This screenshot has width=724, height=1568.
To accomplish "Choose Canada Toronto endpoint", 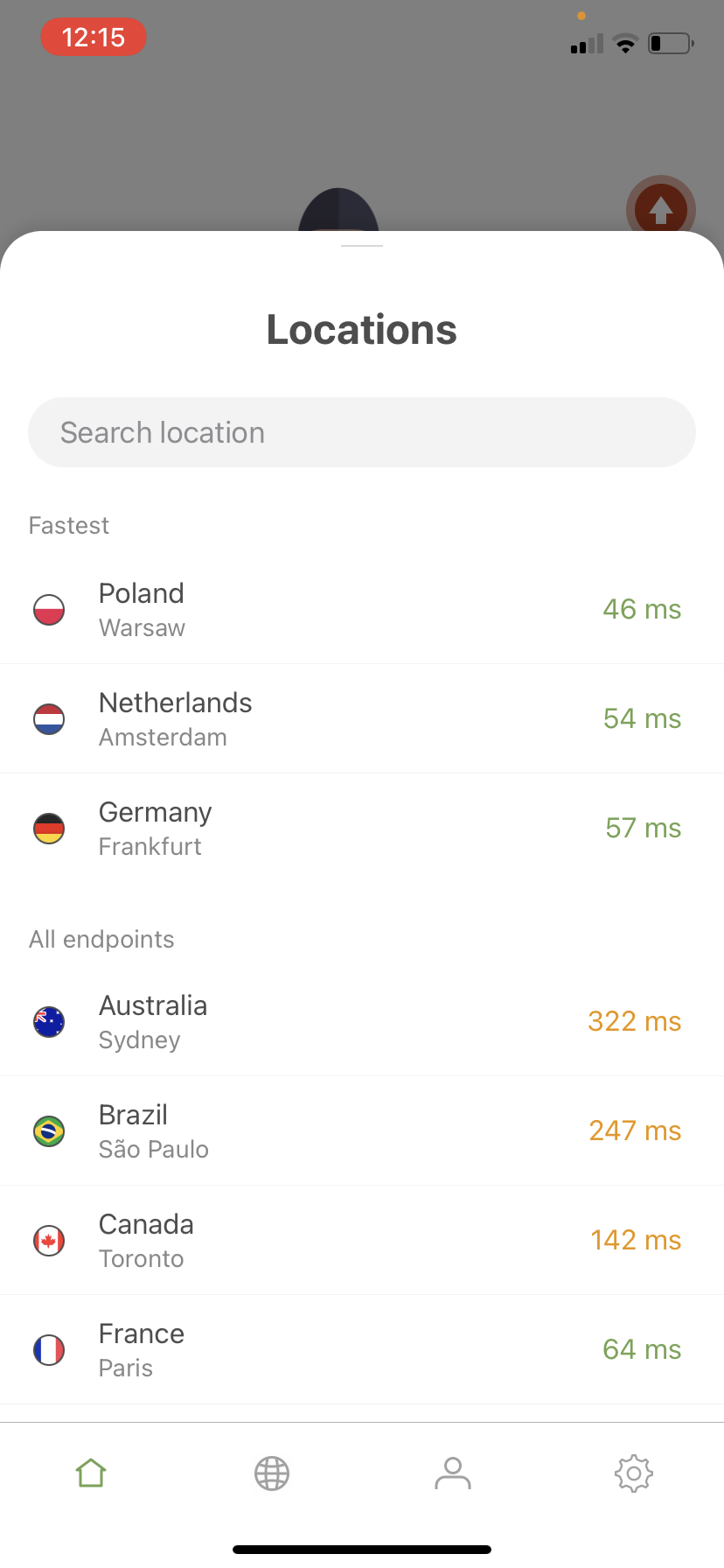I will tap(362, 1240).
